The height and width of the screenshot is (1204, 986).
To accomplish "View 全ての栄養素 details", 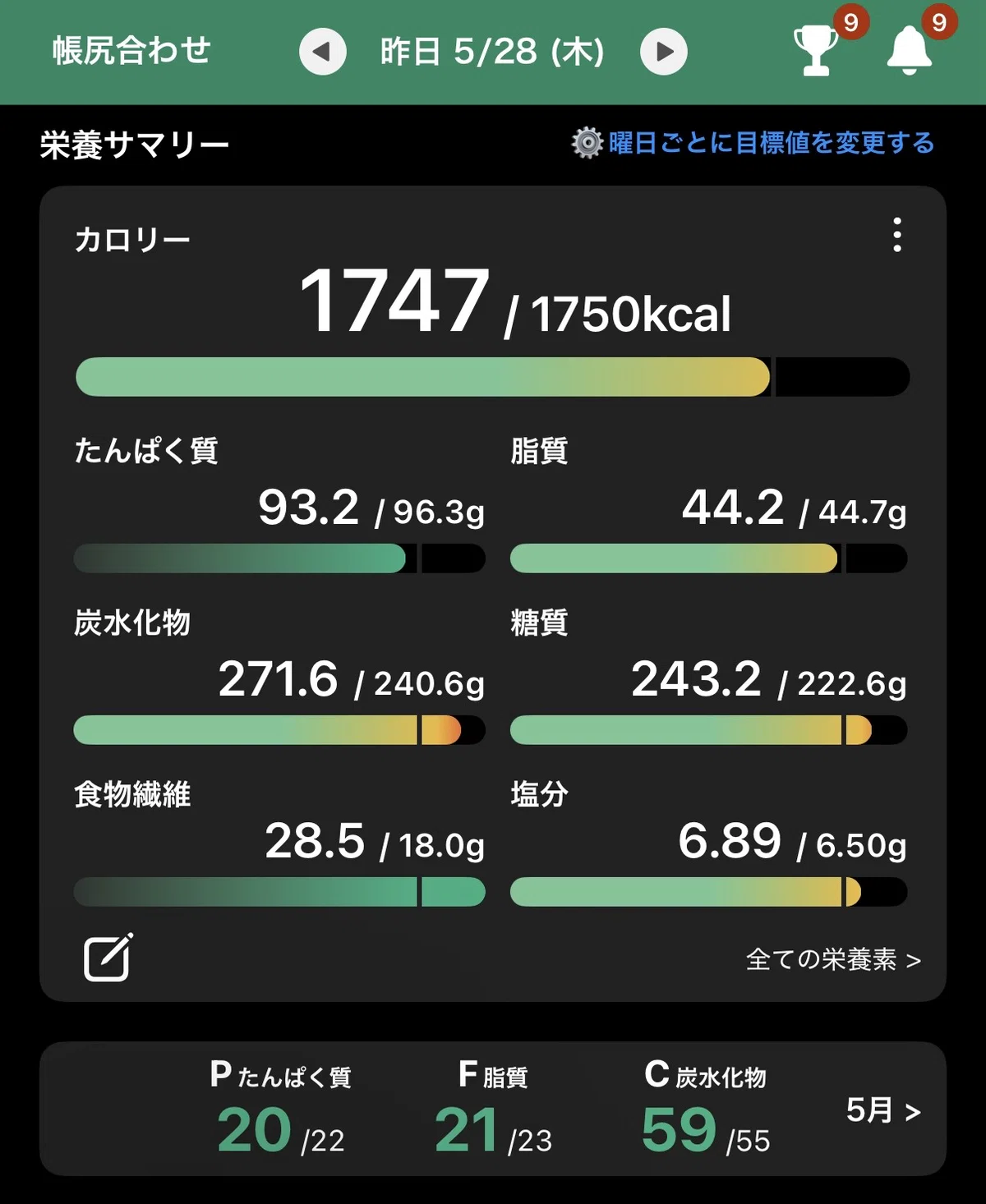I will tap(833, 959).
